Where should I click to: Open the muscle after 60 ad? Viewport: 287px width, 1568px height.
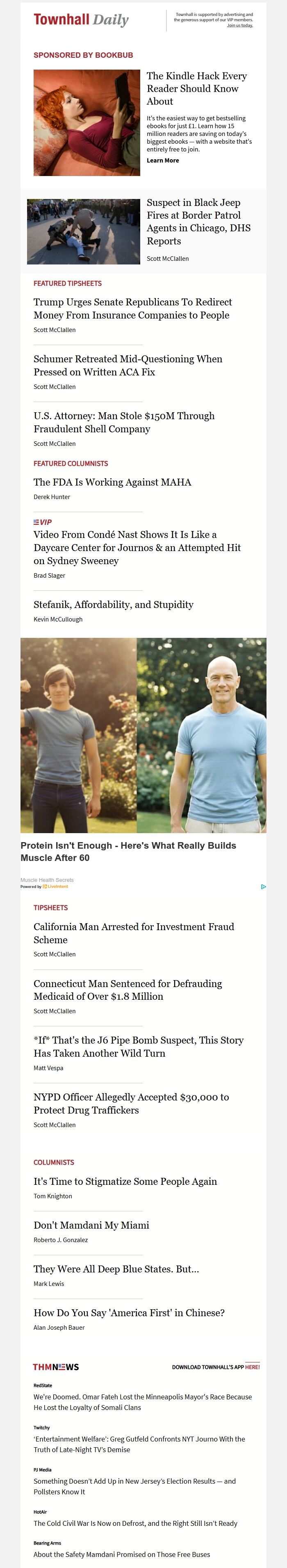(x=128, y=851)
